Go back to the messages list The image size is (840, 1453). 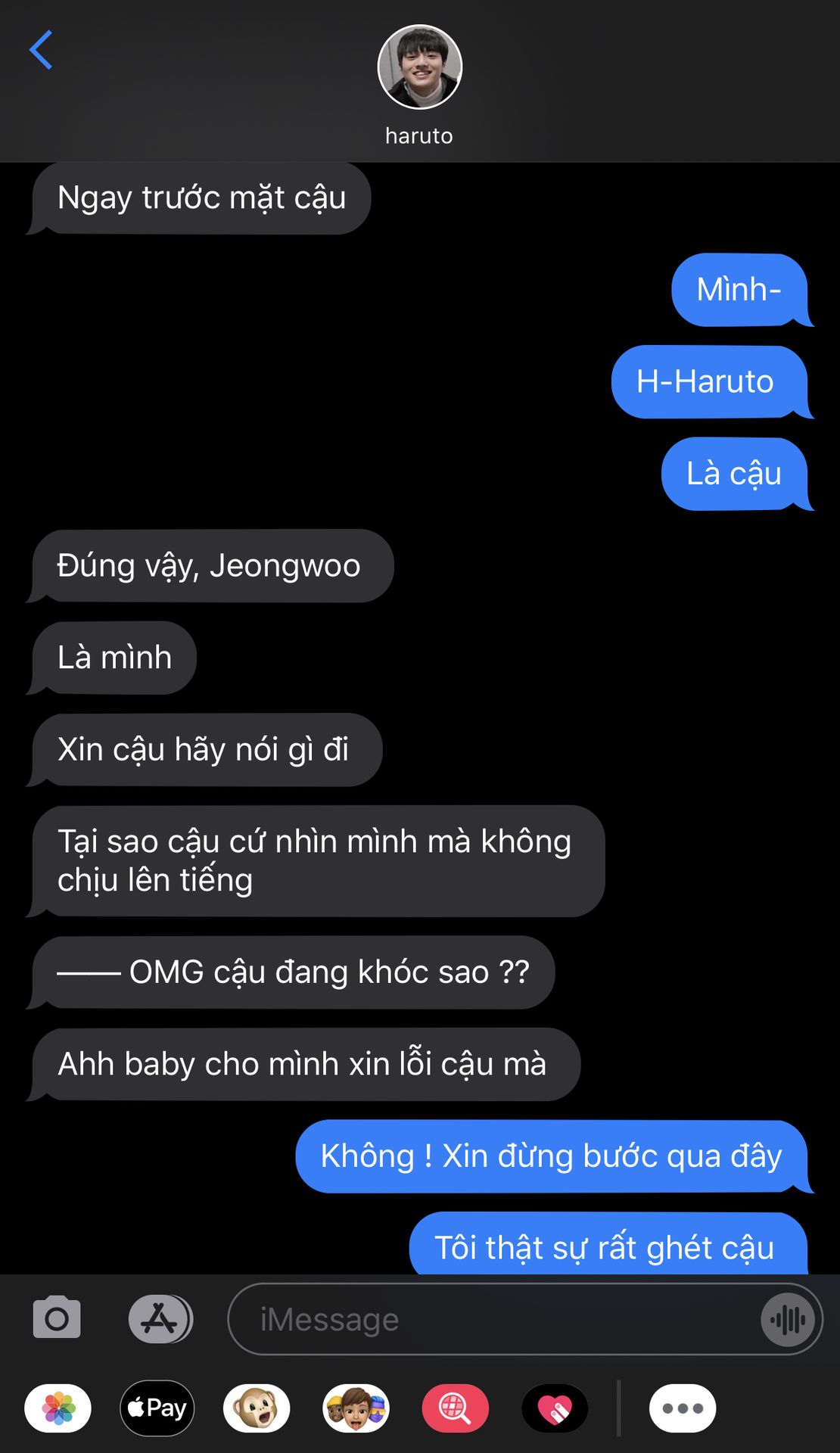coord(41,50)
